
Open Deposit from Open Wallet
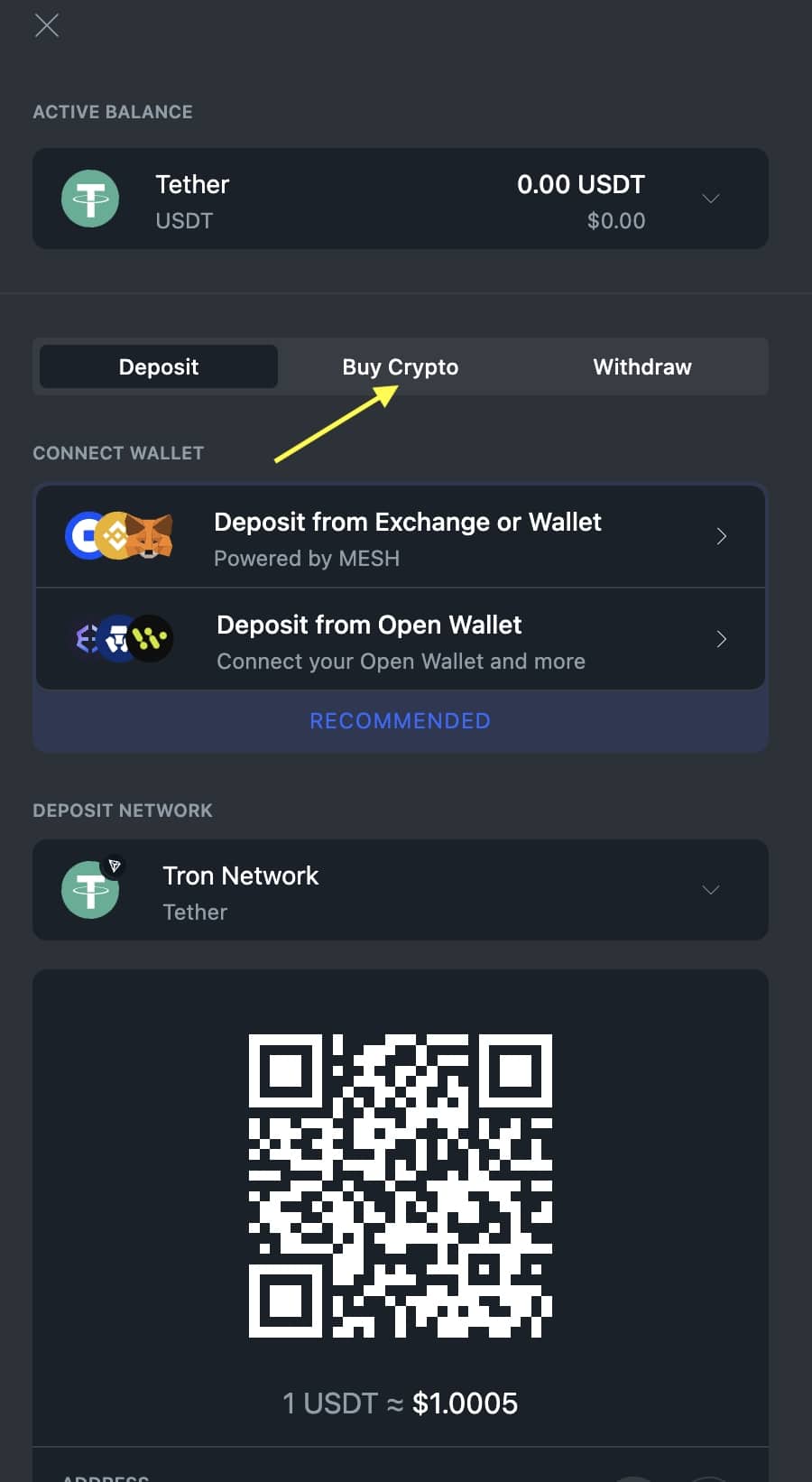coord(401,640)
